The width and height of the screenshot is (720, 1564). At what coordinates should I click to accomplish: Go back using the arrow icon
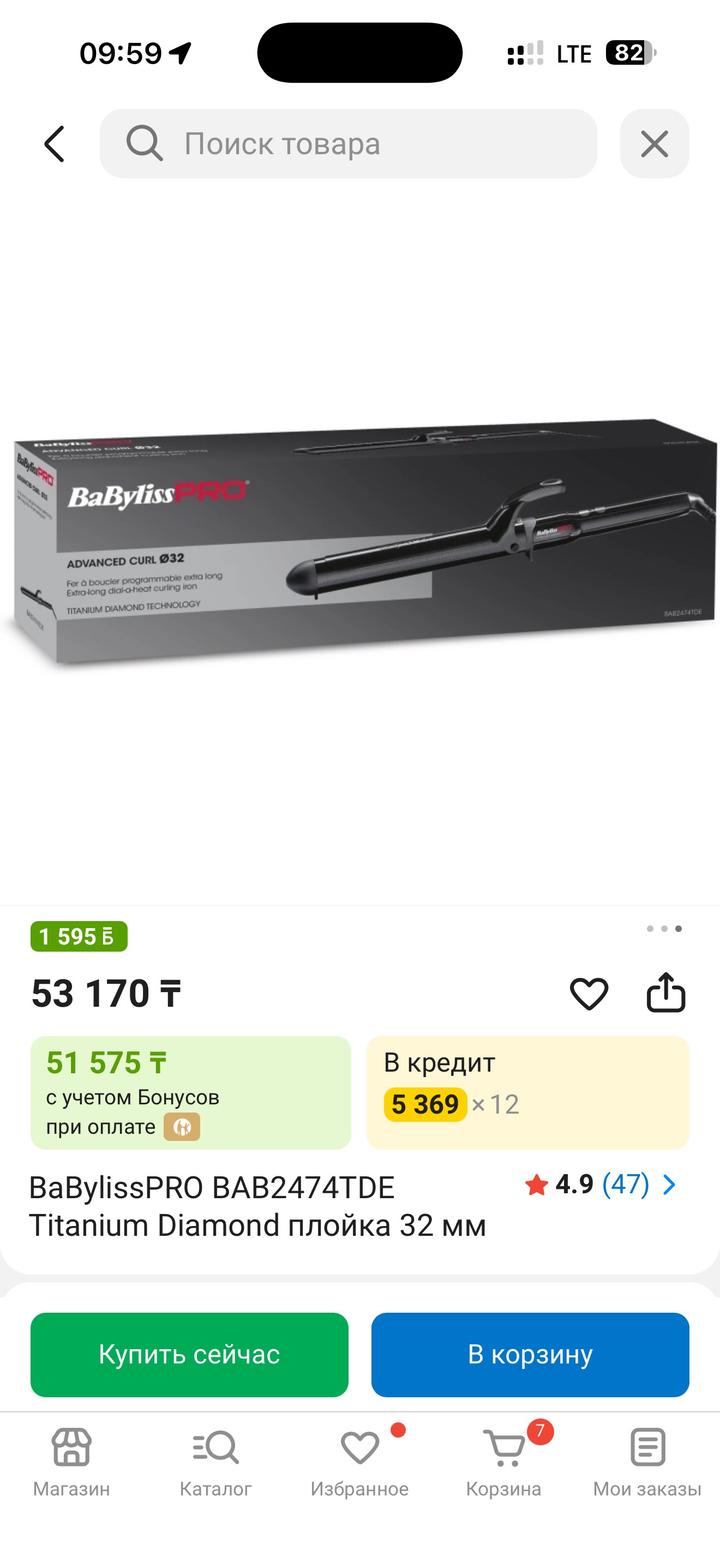coord(54,144)
